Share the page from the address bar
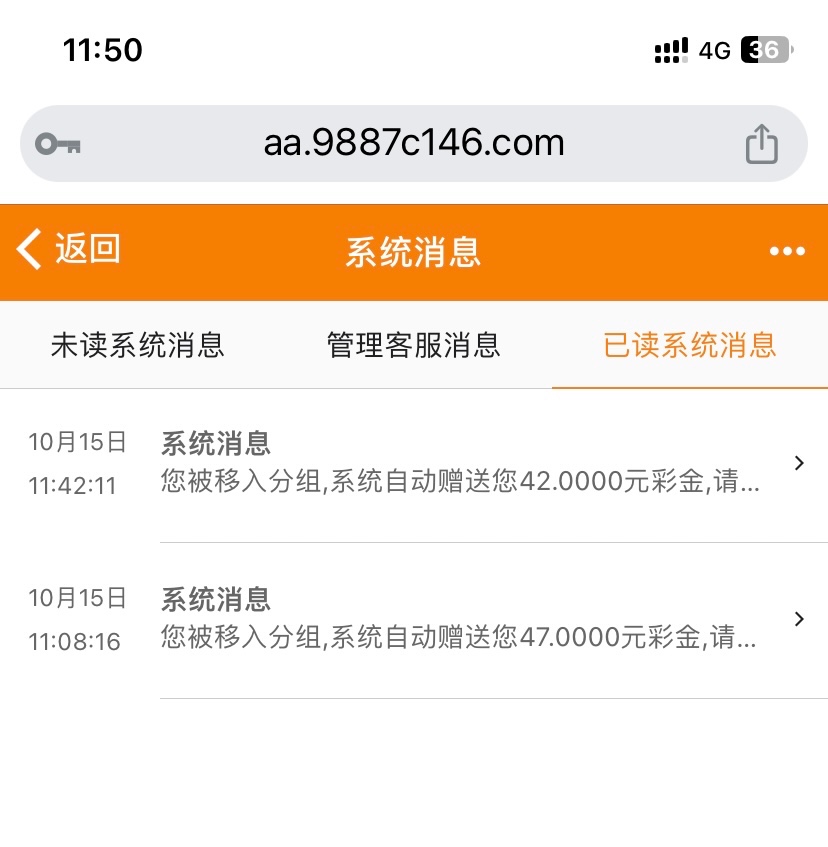 [x=761, y=144]
